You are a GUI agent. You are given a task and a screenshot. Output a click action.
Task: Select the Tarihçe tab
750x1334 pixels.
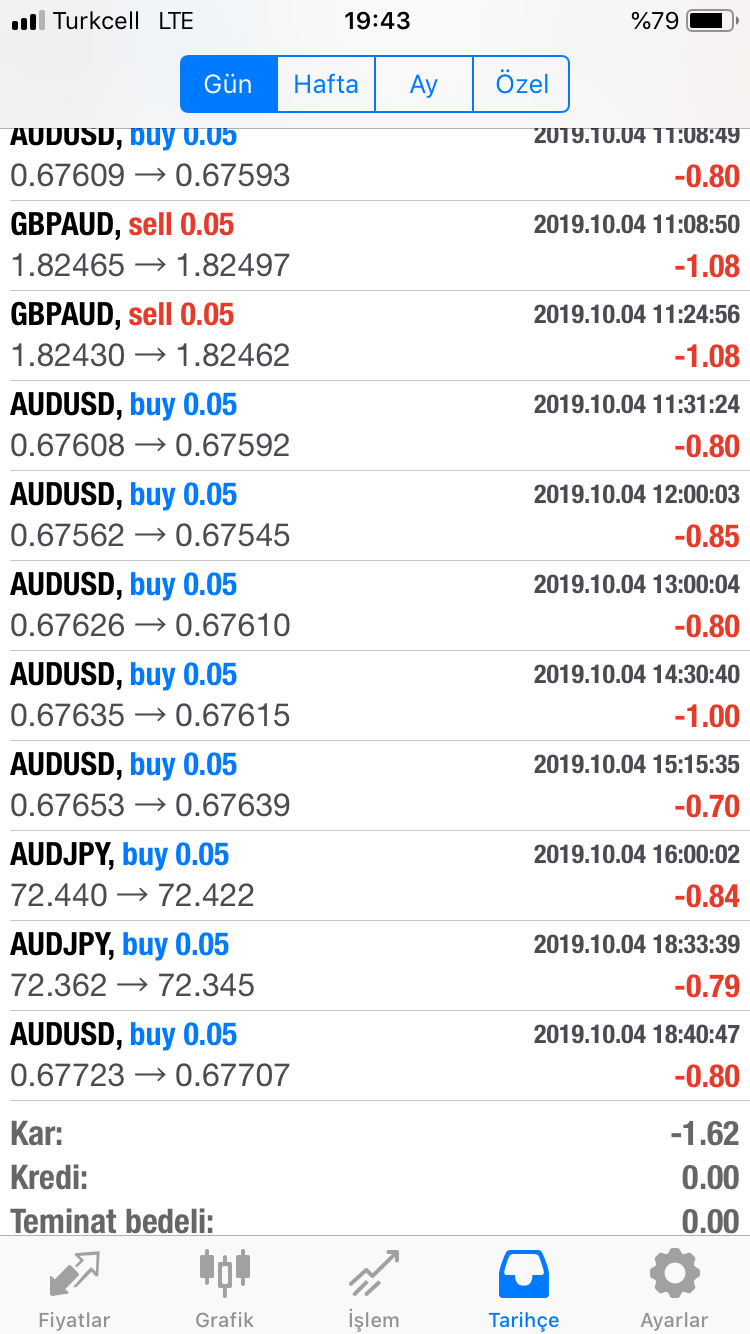tap(524, 1288)
